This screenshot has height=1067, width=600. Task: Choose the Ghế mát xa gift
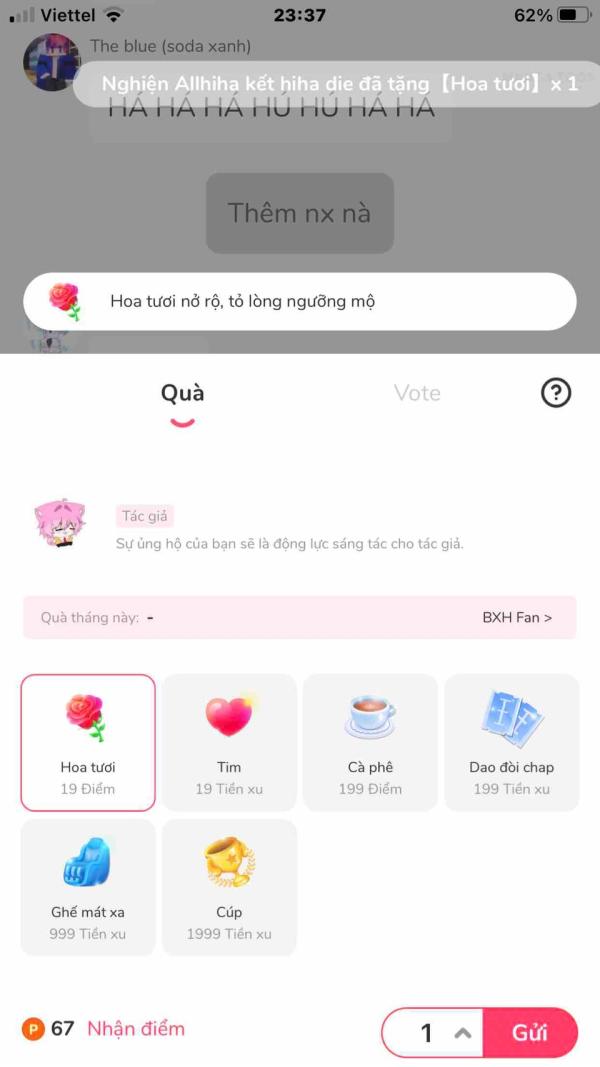(x=88, y=887)
